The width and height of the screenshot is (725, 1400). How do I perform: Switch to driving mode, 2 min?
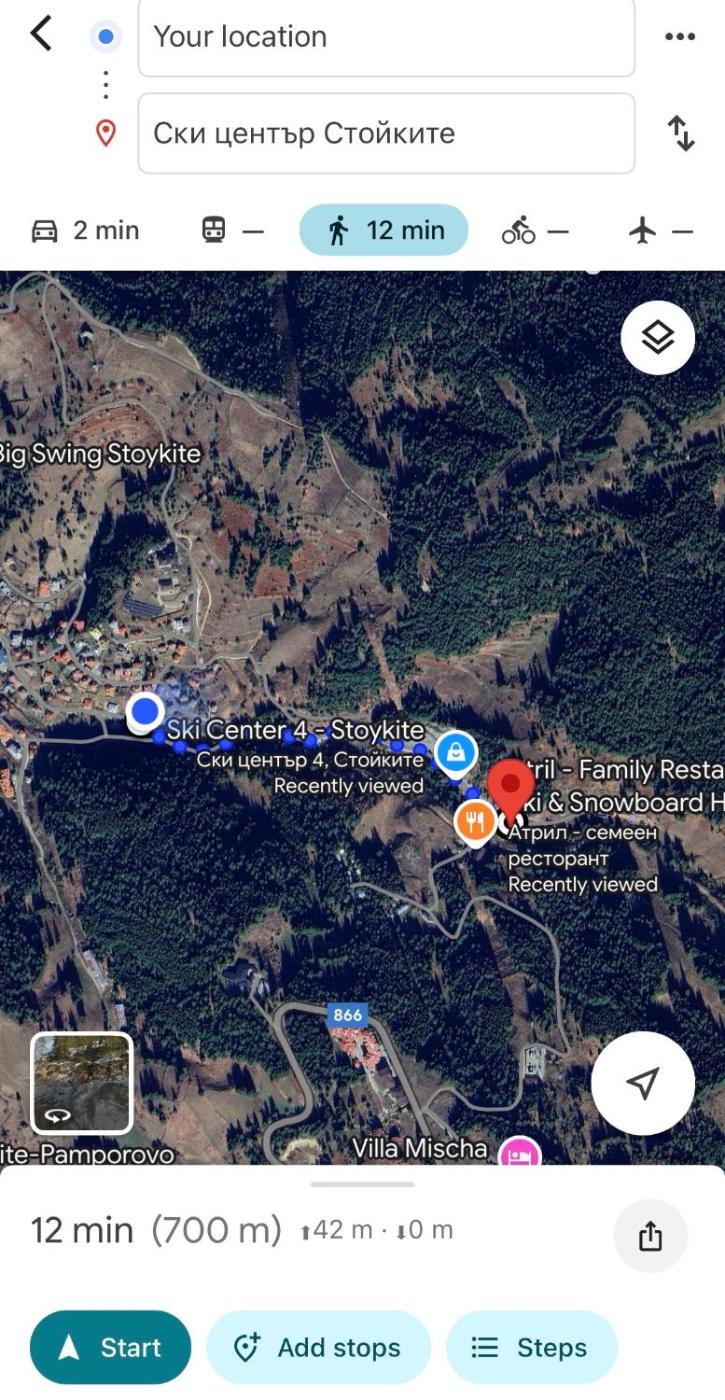pos(86,231)
